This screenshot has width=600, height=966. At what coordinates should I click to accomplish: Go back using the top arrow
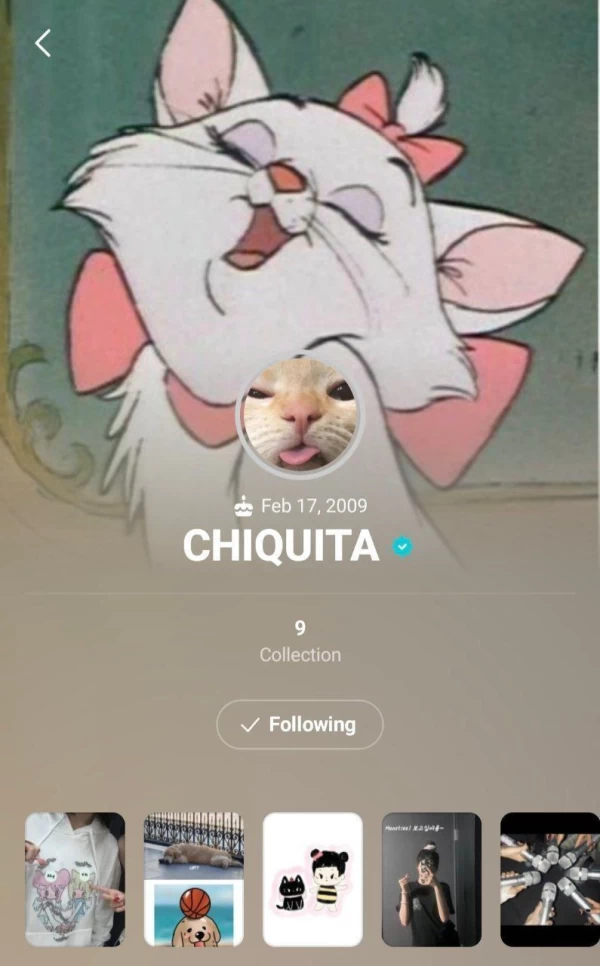coord(42,43)
